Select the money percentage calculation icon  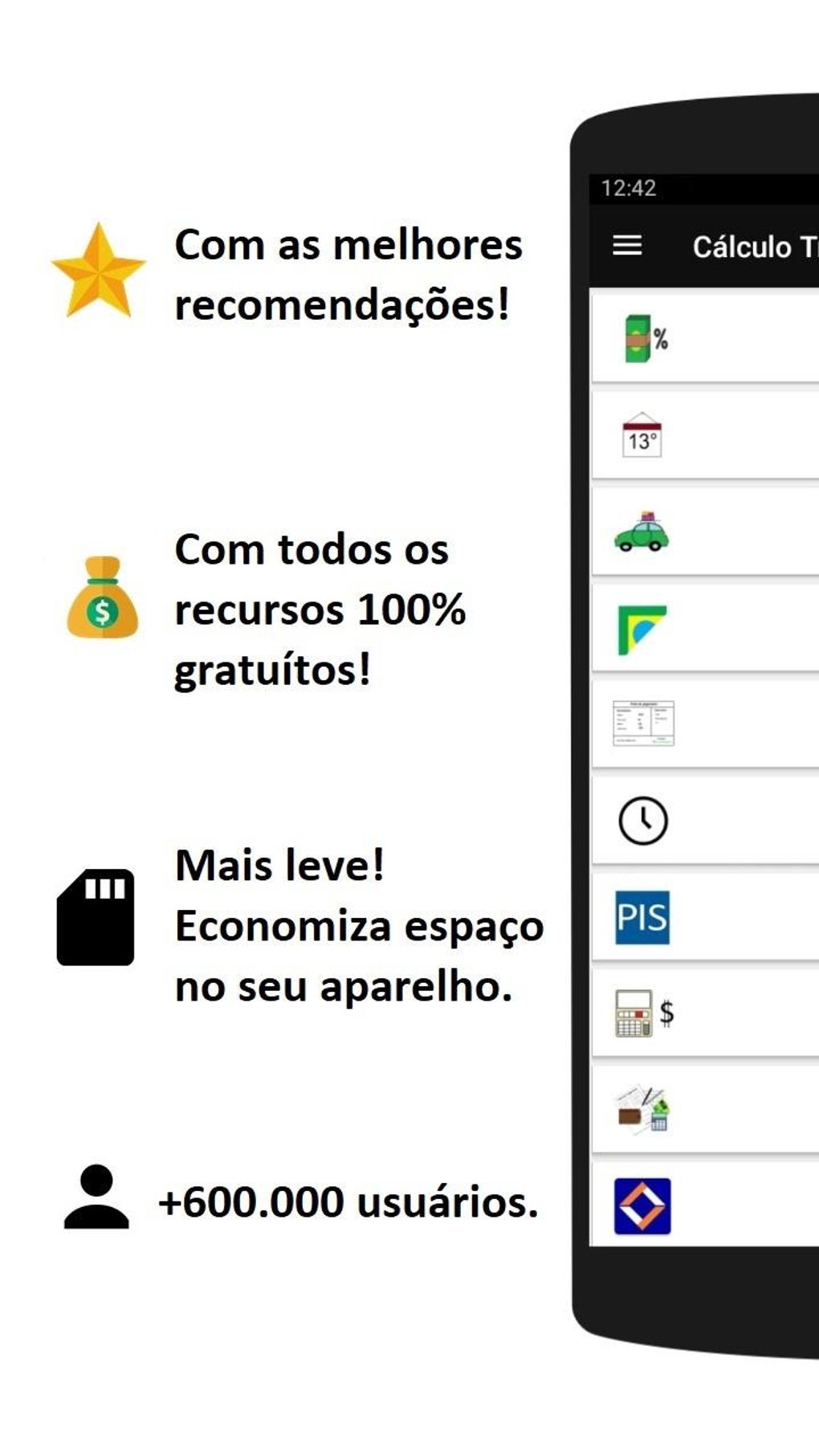point(637,337)
